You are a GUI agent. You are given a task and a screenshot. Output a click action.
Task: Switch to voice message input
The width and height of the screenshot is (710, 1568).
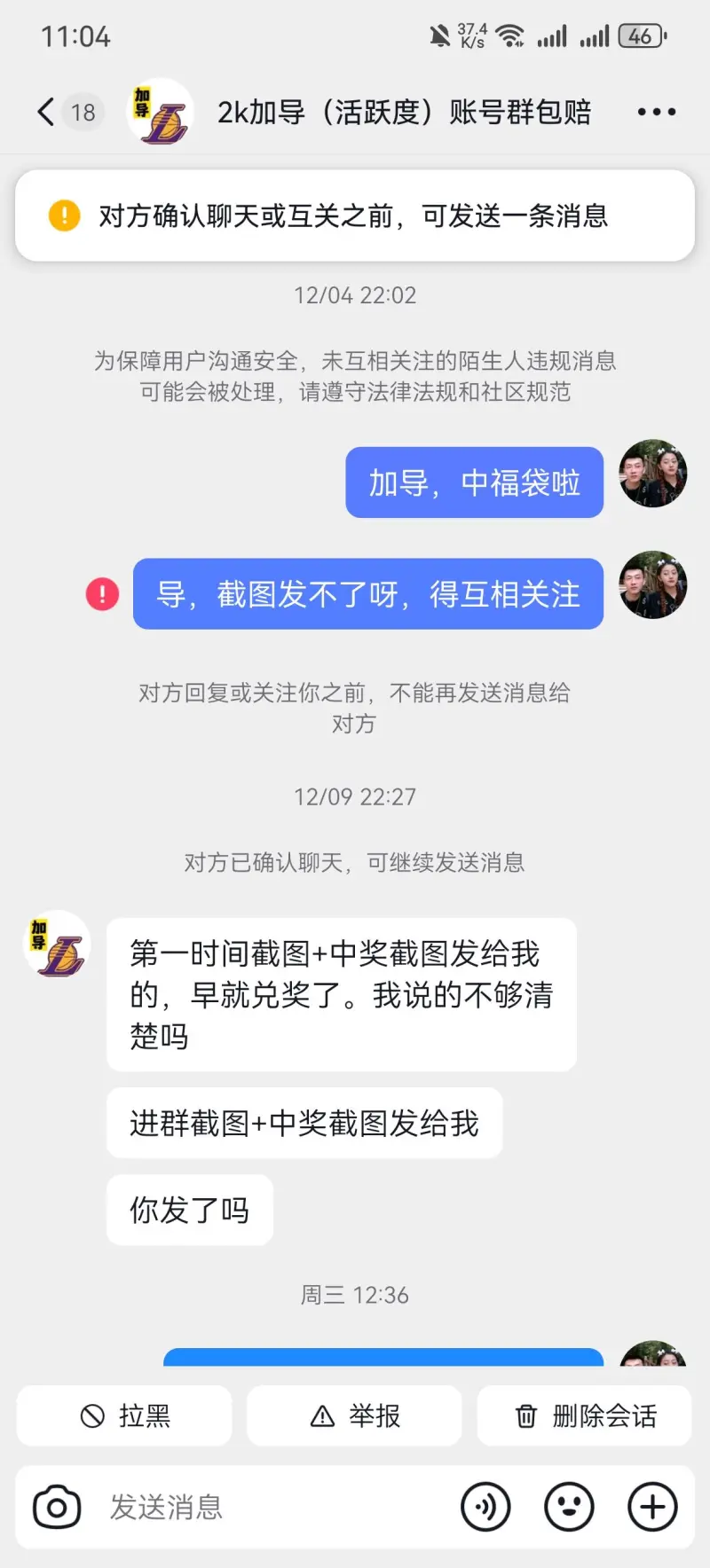[485, 1507]
